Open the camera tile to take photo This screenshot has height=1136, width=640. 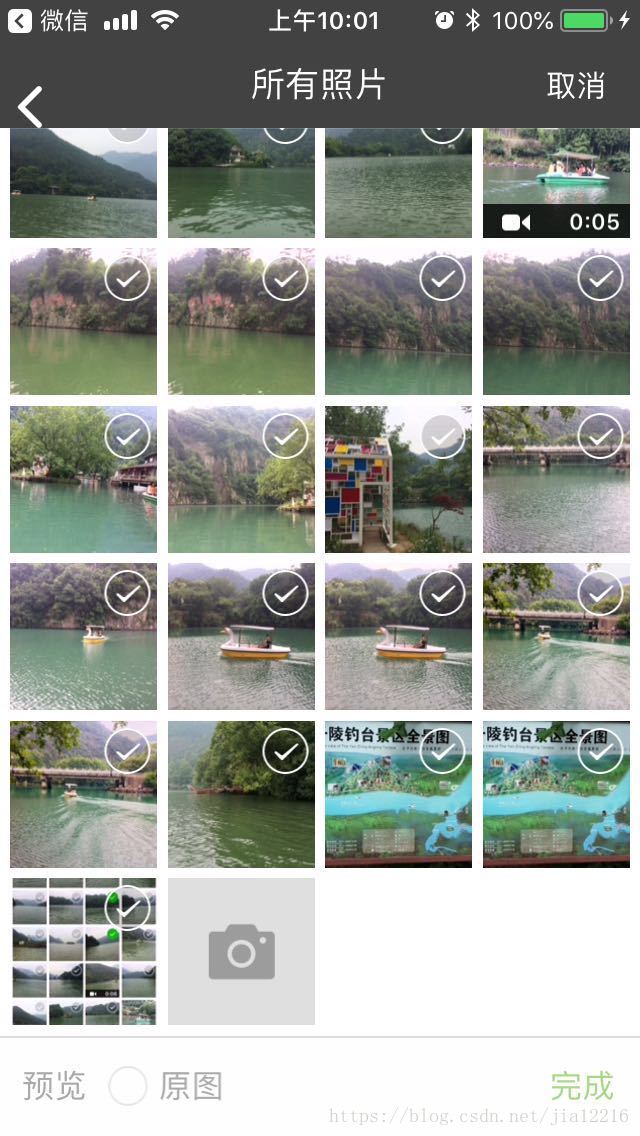click(x=241, y=951)
